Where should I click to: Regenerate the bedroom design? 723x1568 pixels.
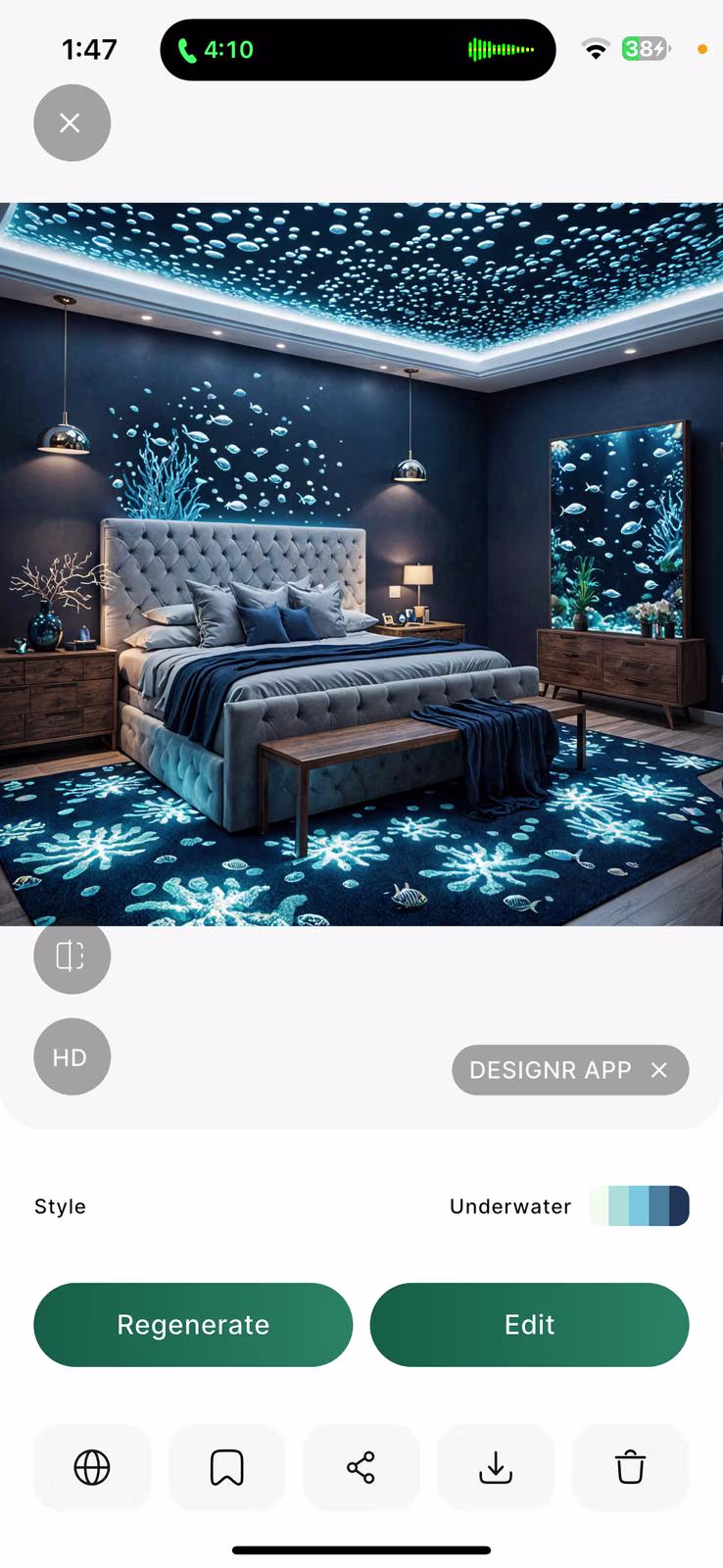point(193,1324)
